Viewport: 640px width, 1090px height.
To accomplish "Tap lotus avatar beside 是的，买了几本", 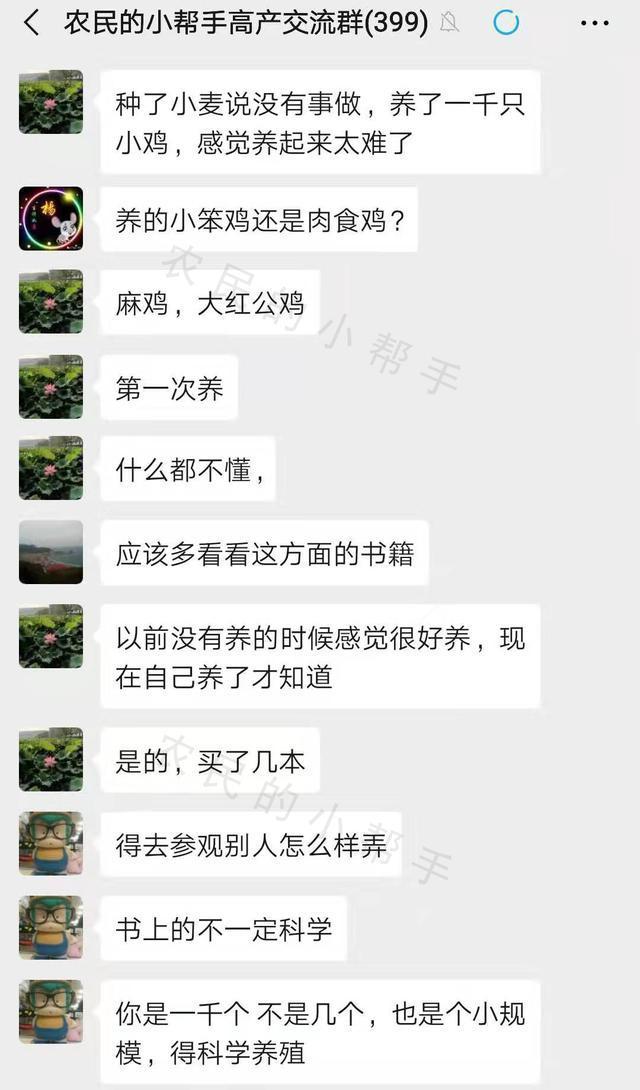I will tap(51, 759).
